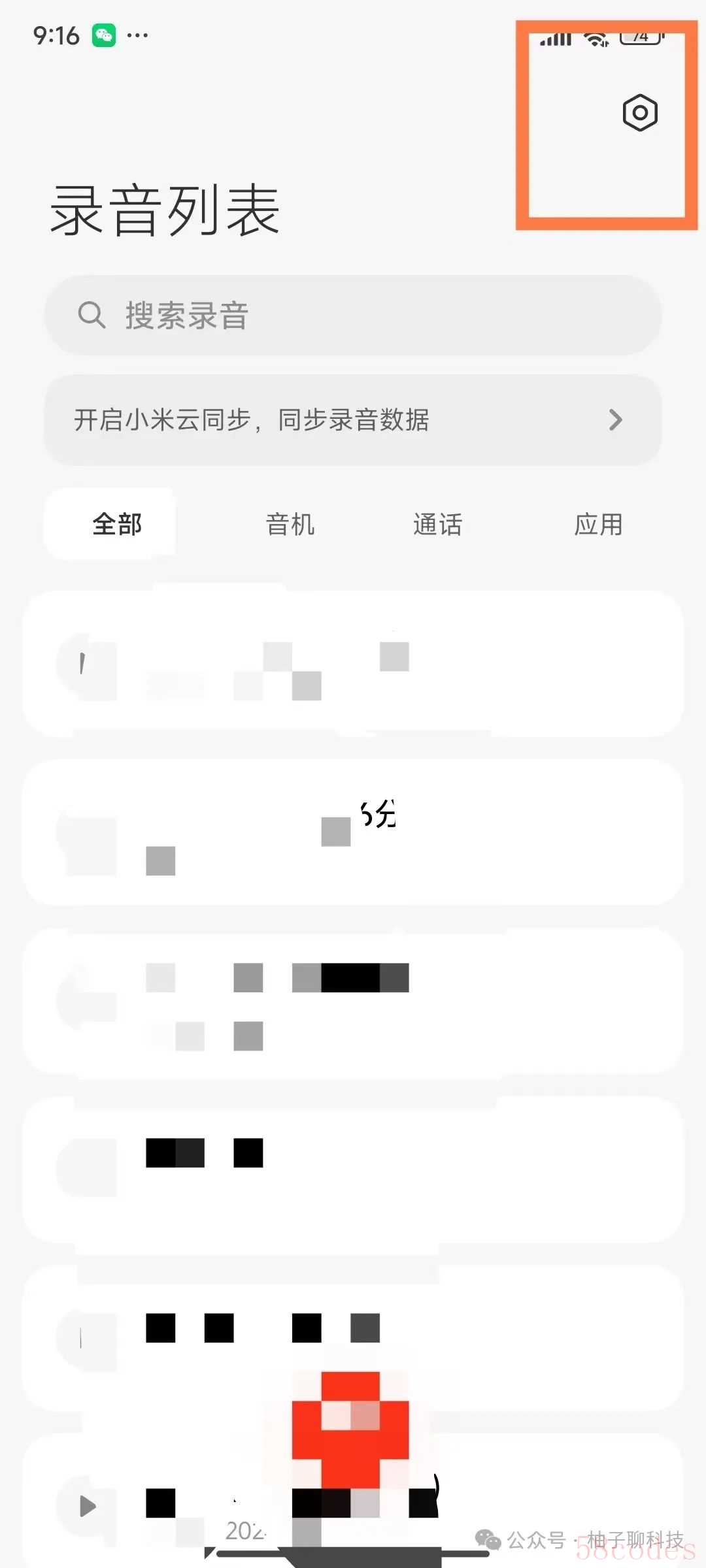Open recorder settings gear icon

[639, 112]
